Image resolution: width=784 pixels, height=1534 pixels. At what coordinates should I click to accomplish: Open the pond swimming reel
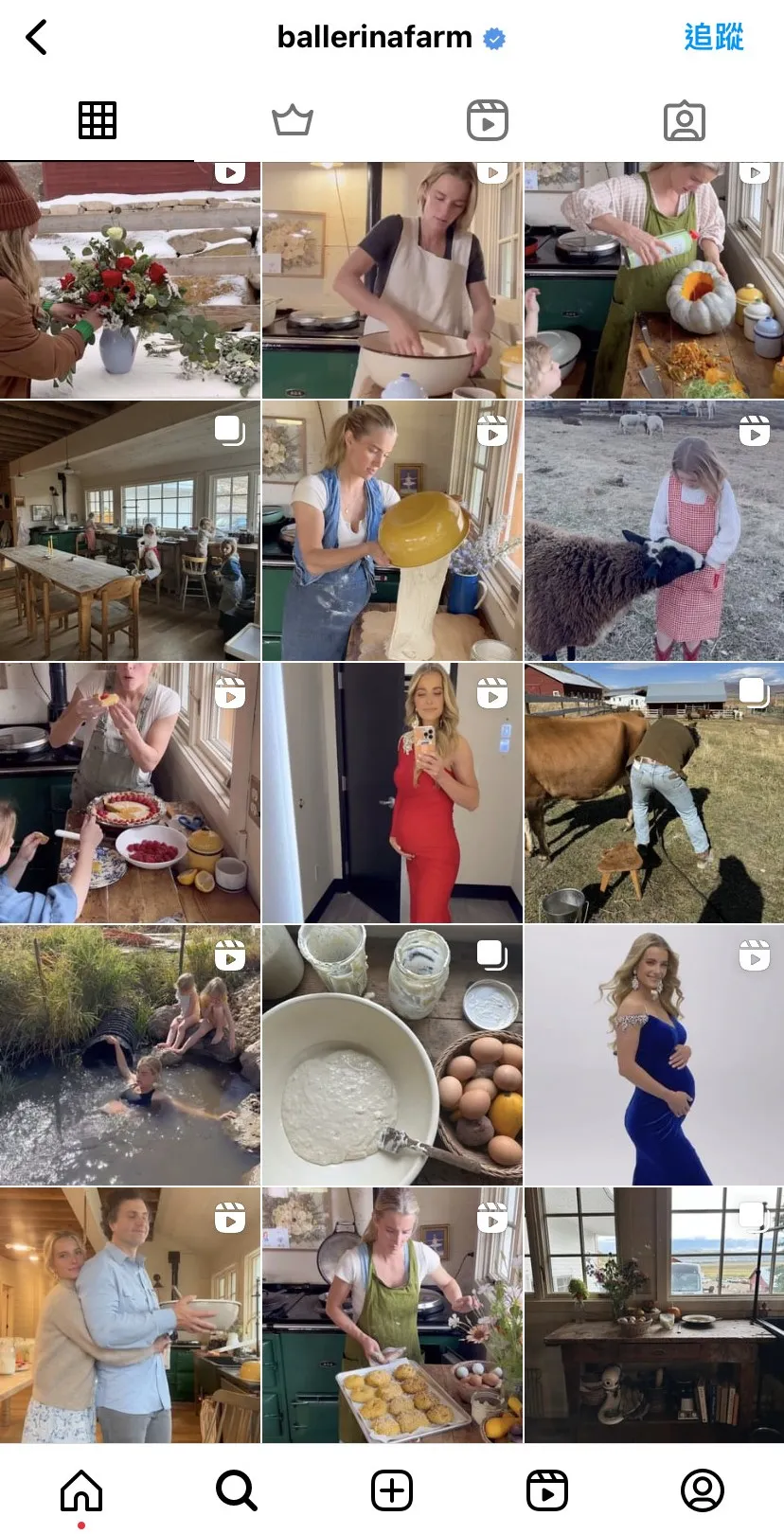[130, 1055]
